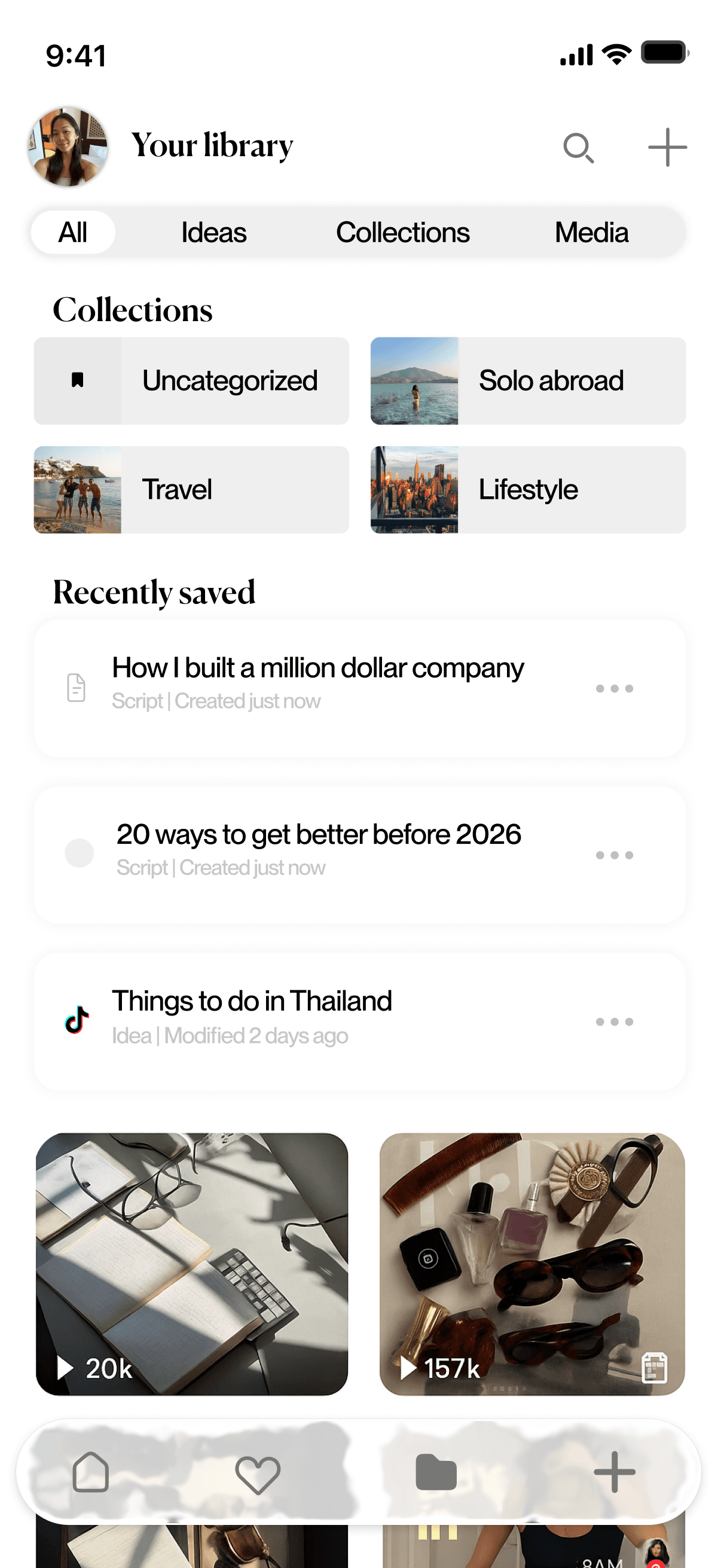Go to the home tab
Screen dimensions: 721x1568
(91, 1472)
